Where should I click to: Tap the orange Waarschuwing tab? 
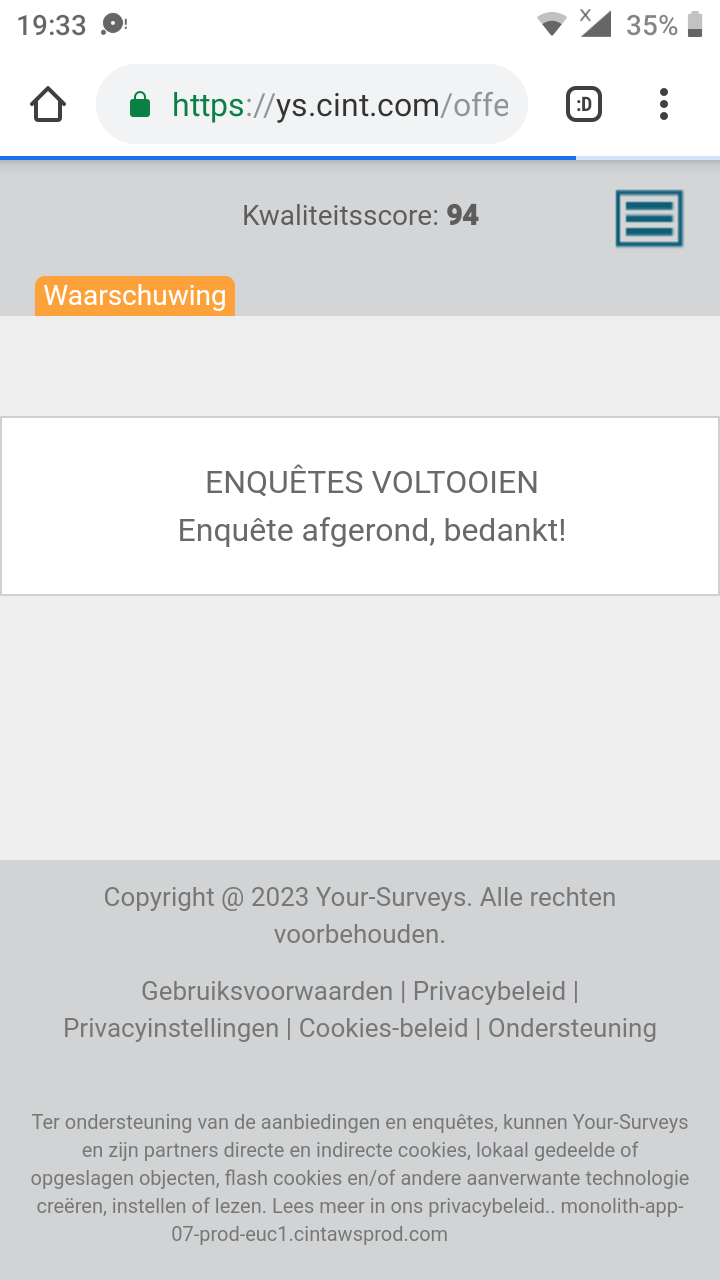pyautogui.click(x=135, y=296)
